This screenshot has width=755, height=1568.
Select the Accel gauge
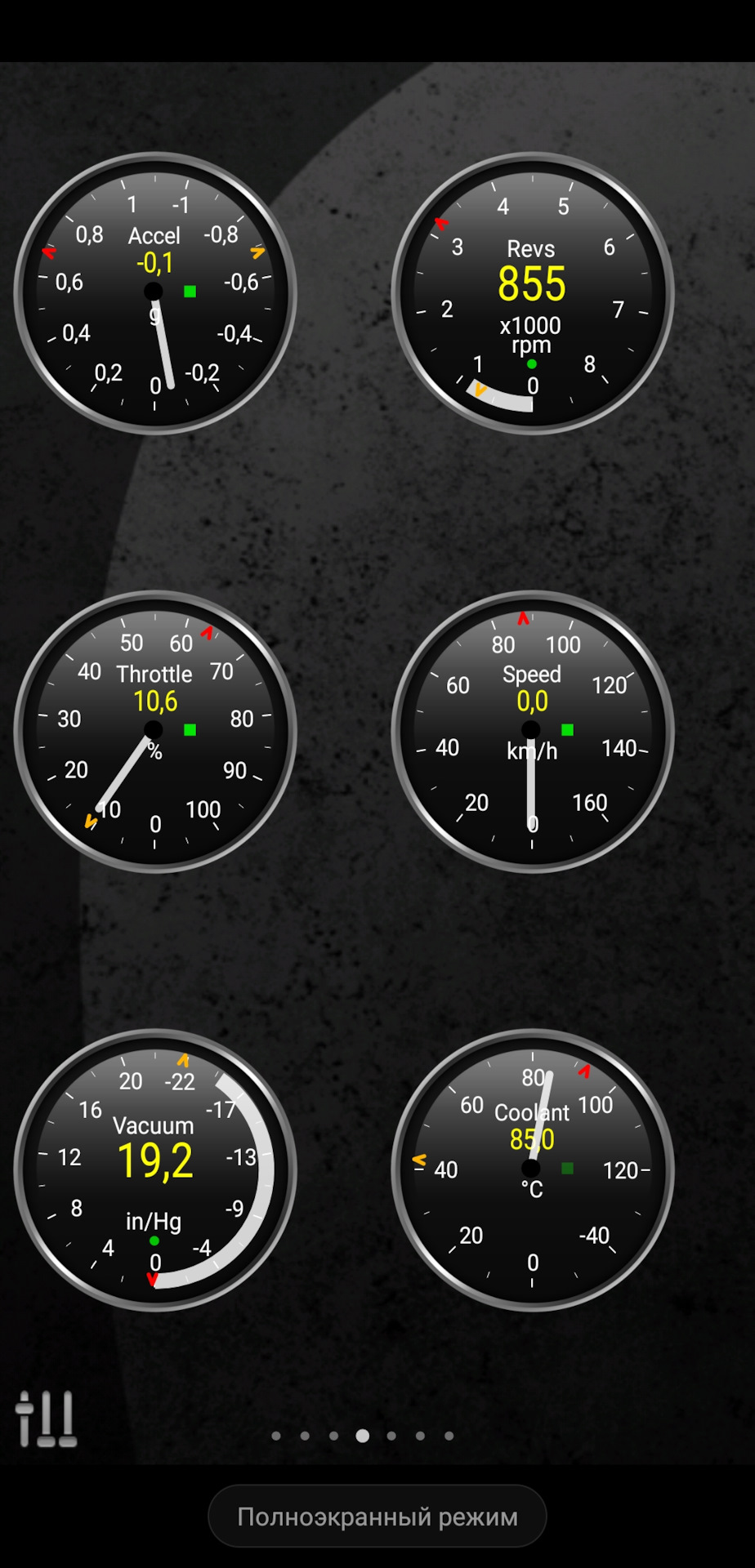(x=155, y=293)
